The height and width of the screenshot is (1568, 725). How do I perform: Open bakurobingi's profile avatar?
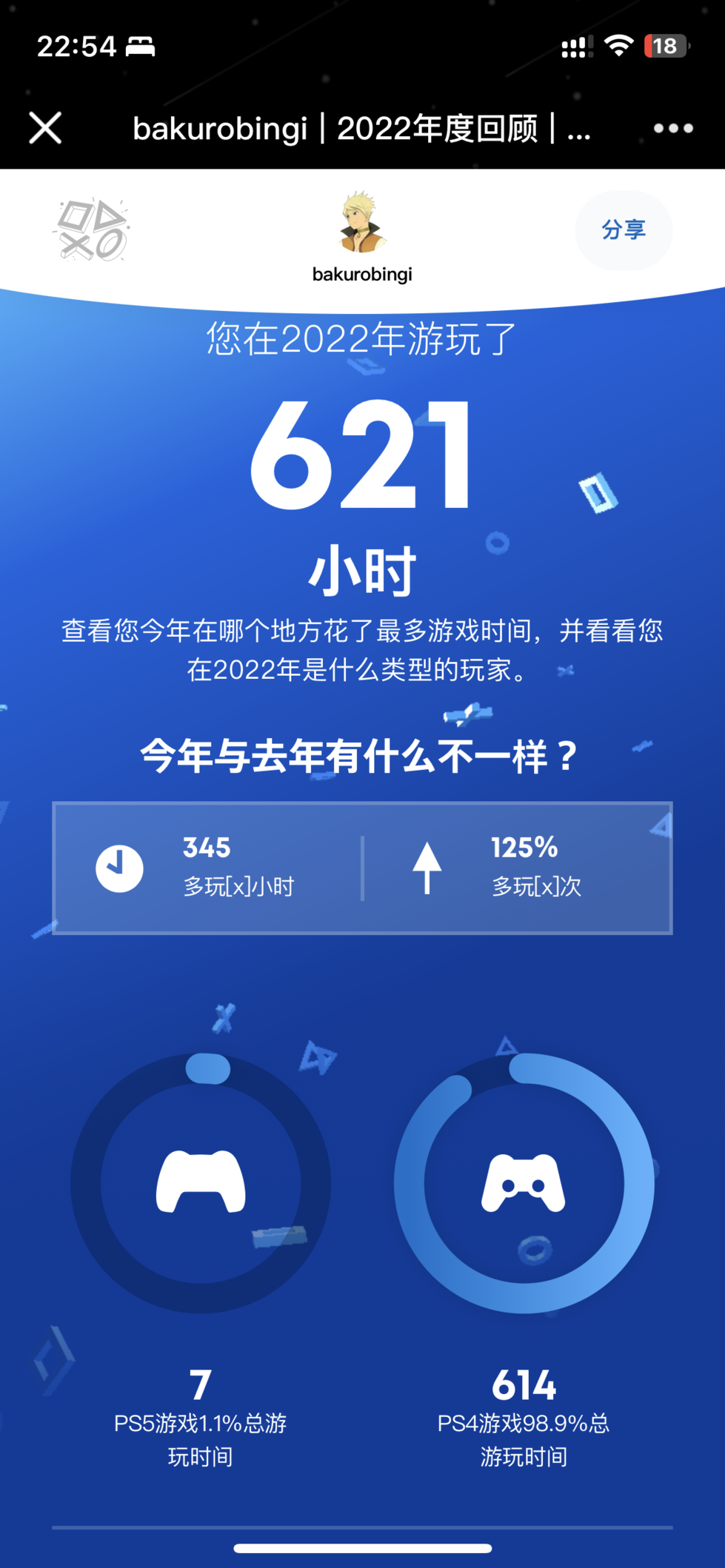[x=362, y=222]
